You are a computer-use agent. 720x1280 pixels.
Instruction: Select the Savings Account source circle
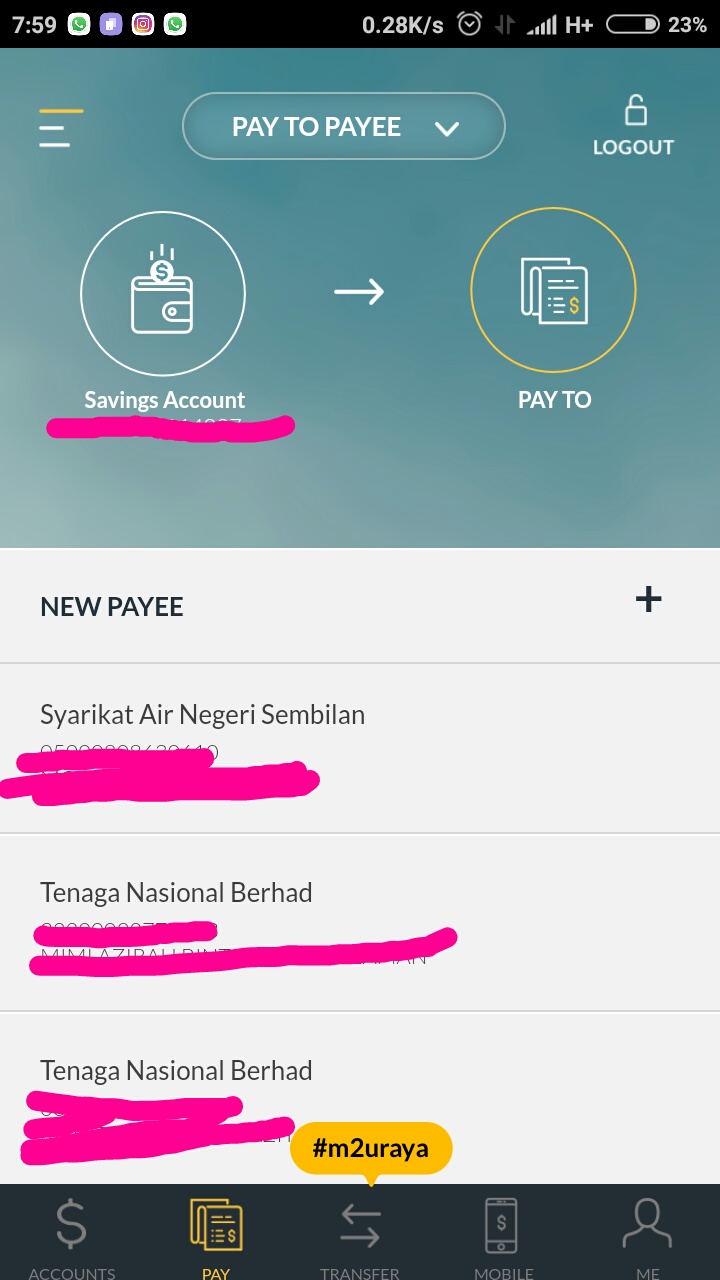(x=163, y=291)
